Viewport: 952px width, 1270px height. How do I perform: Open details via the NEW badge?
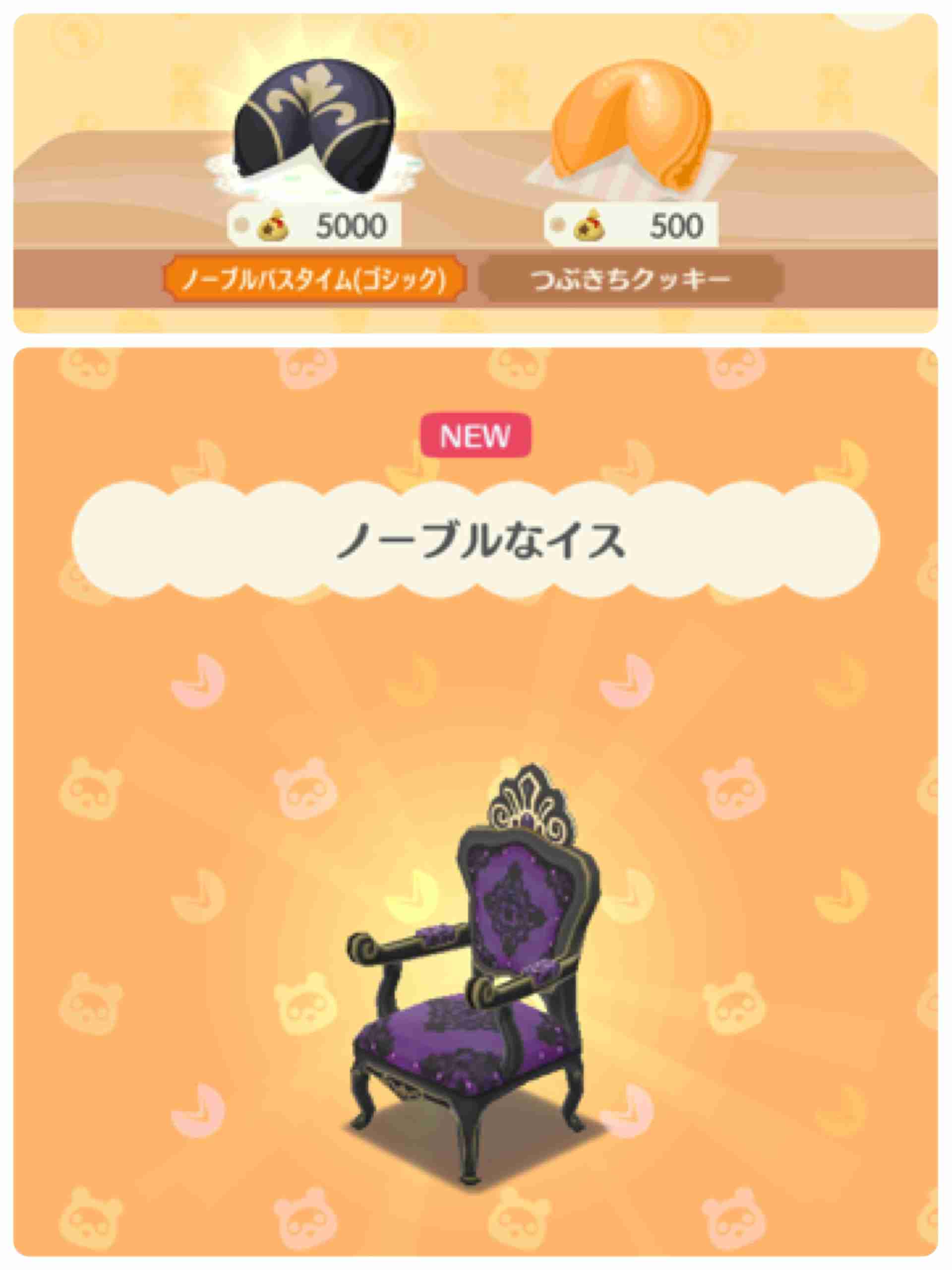476,437
